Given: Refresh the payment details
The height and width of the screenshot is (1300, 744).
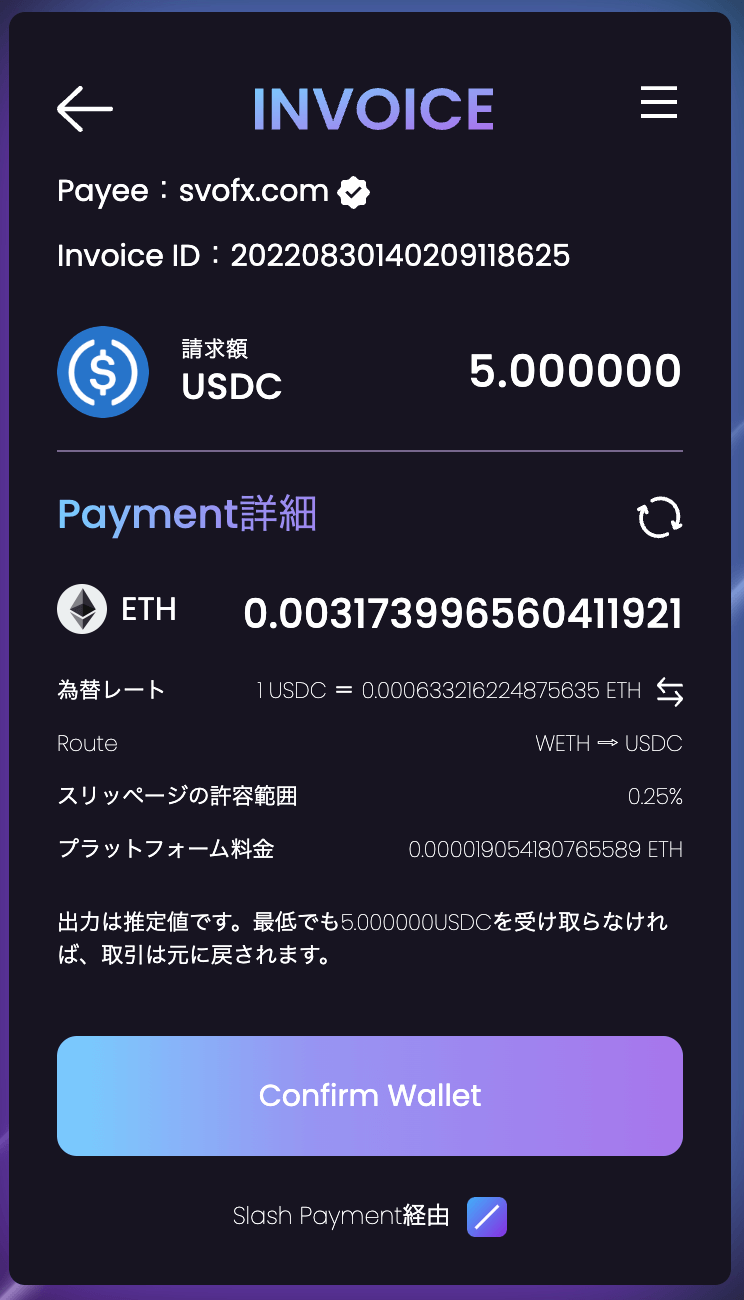Looking at the screenshot, I should pyautogui.click(x=660, y=518).
